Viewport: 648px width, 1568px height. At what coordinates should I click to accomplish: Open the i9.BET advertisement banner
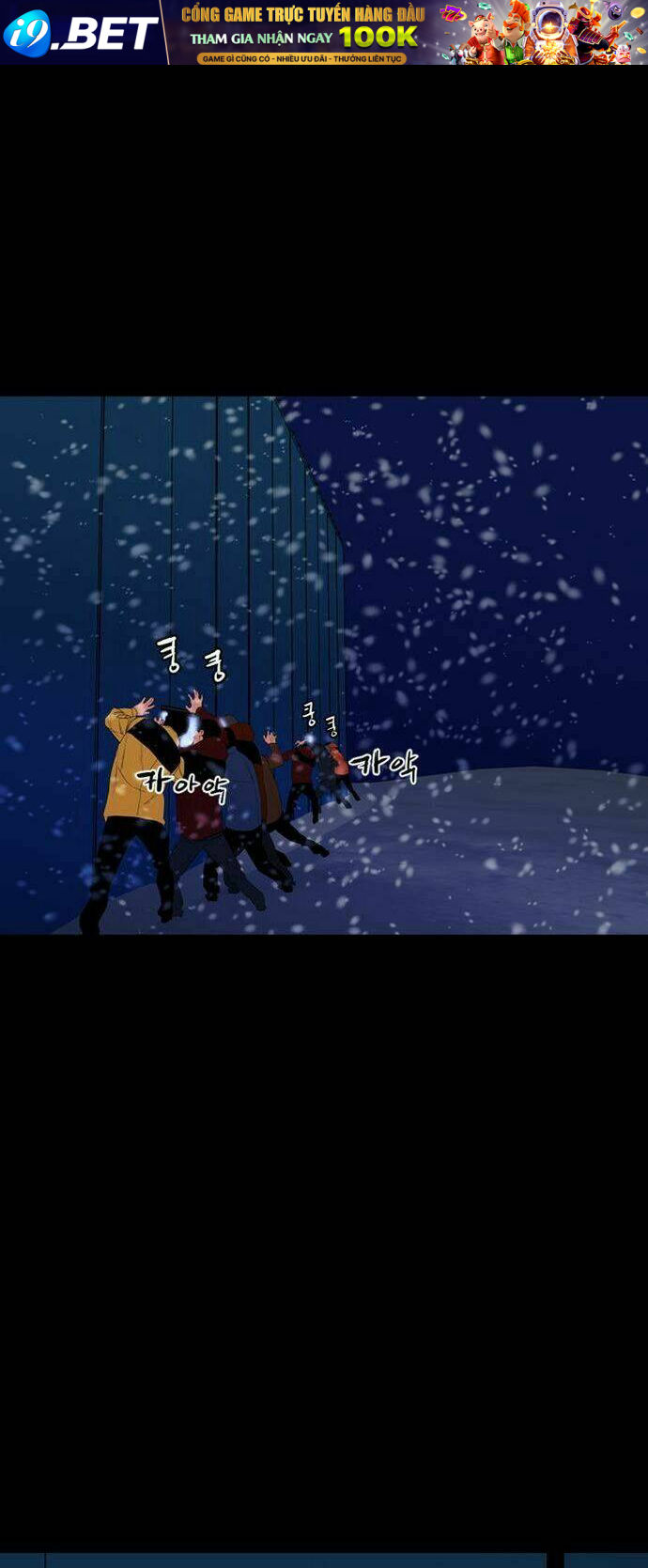pyautogui.click(x=324, y=32)
